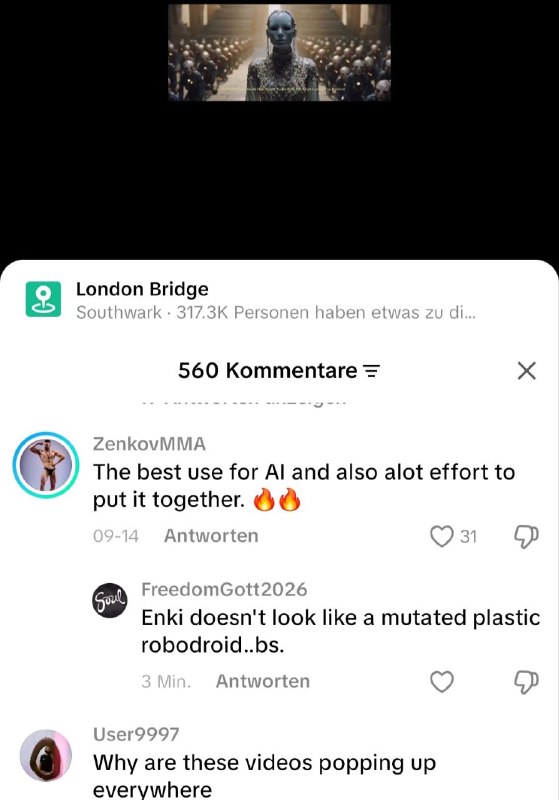Image resolution: width=559 pixels, height=800 pixels.
Task: Reply to ZenkovMMA's comment
Action: pyautogui.click(x=211, y=536)
